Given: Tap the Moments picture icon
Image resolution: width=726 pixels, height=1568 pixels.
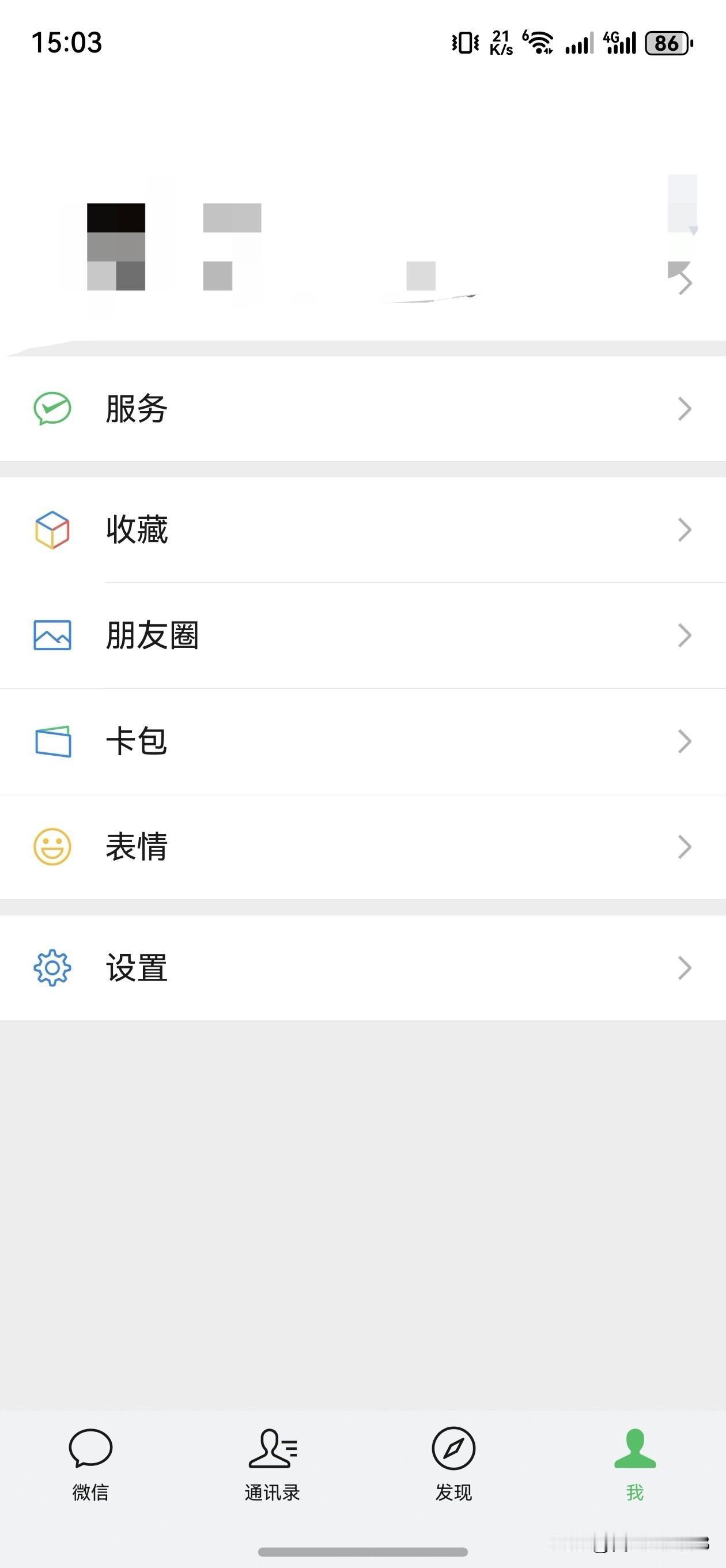Looking at the screenshot, I should [52, 635].
